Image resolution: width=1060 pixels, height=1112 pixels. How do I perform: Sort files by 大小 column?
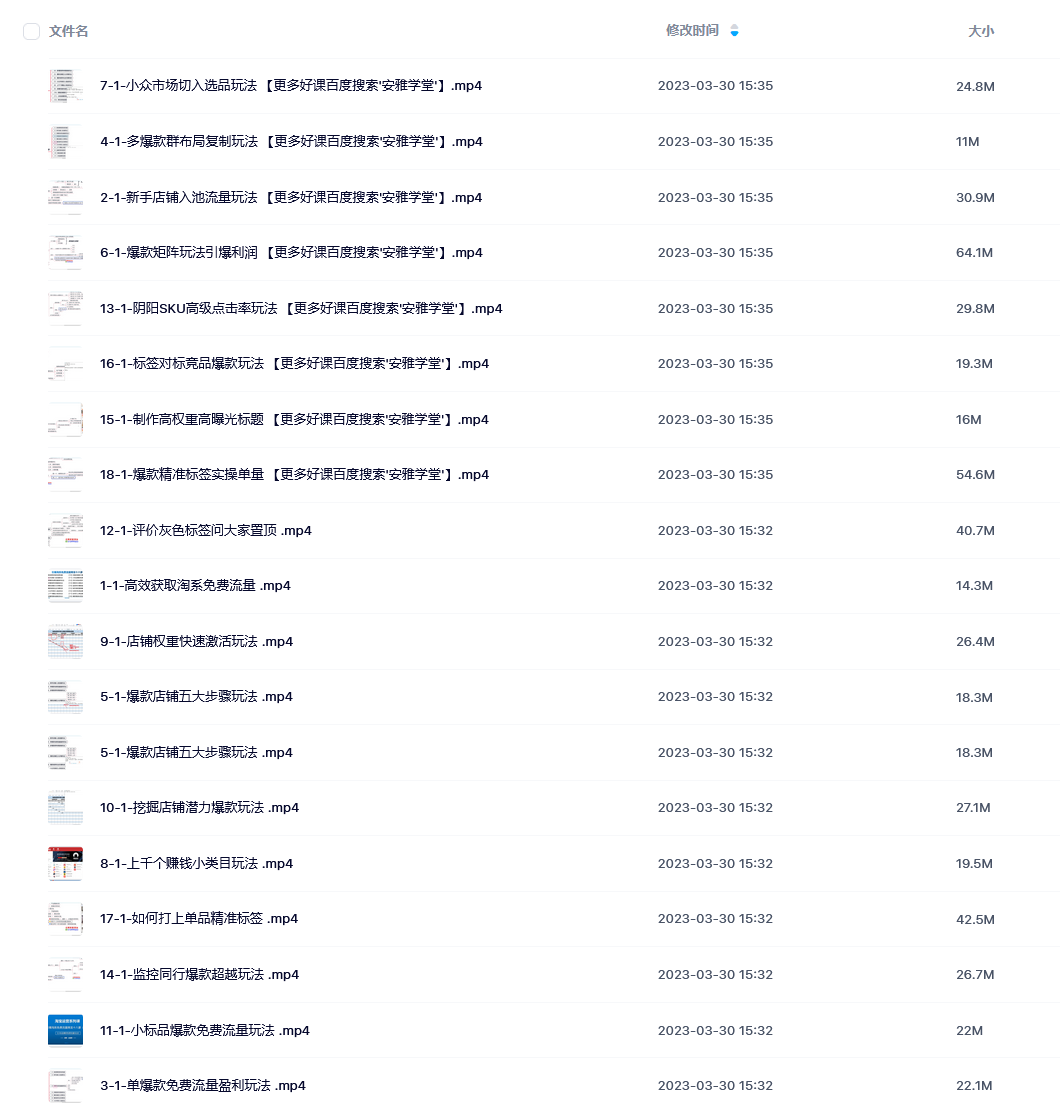tap(980, 31)
